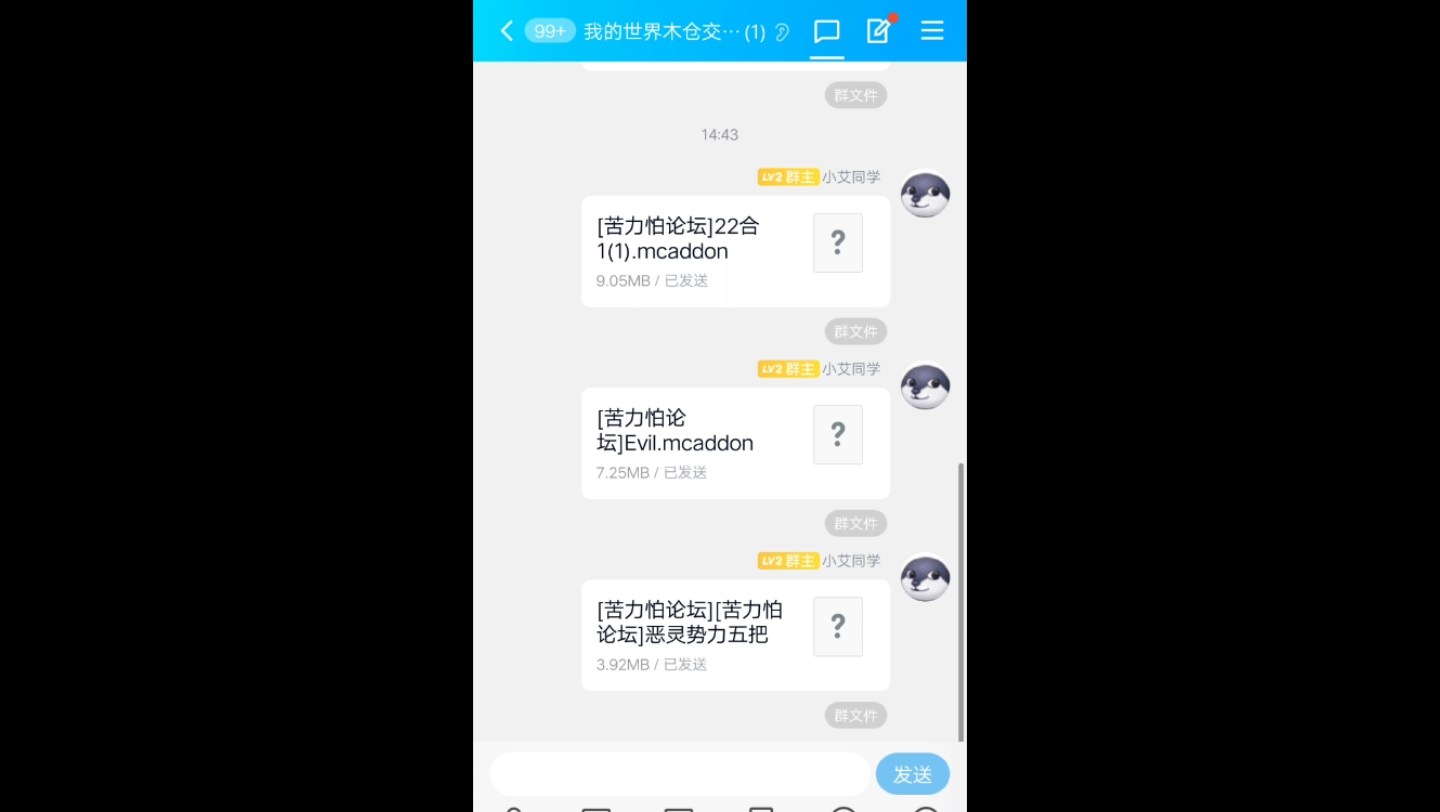
Task: Open 小艾同学's avatar next to the Evil.mcaddon card
Action: point(925,387)
